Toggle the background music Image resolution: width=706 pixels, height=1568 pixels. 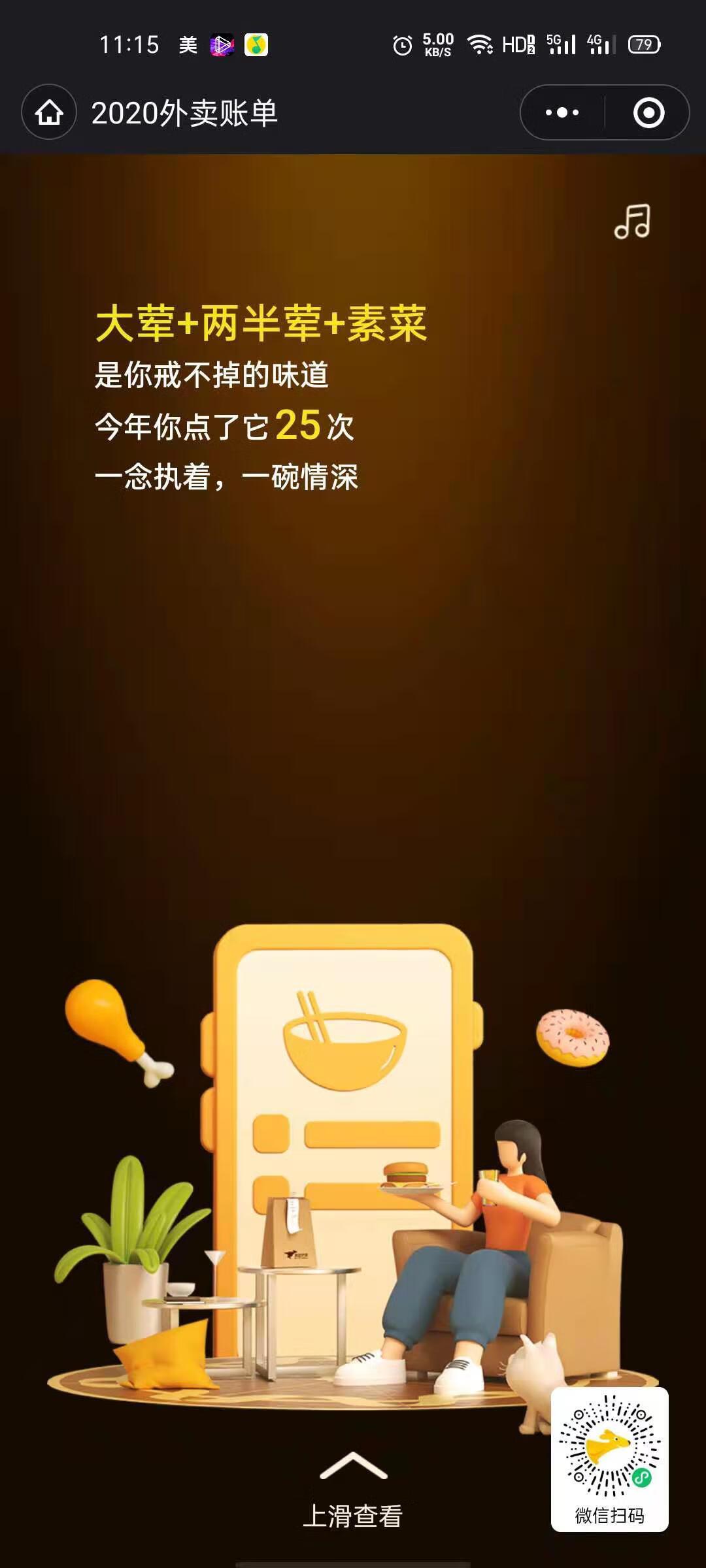[632, 221]
